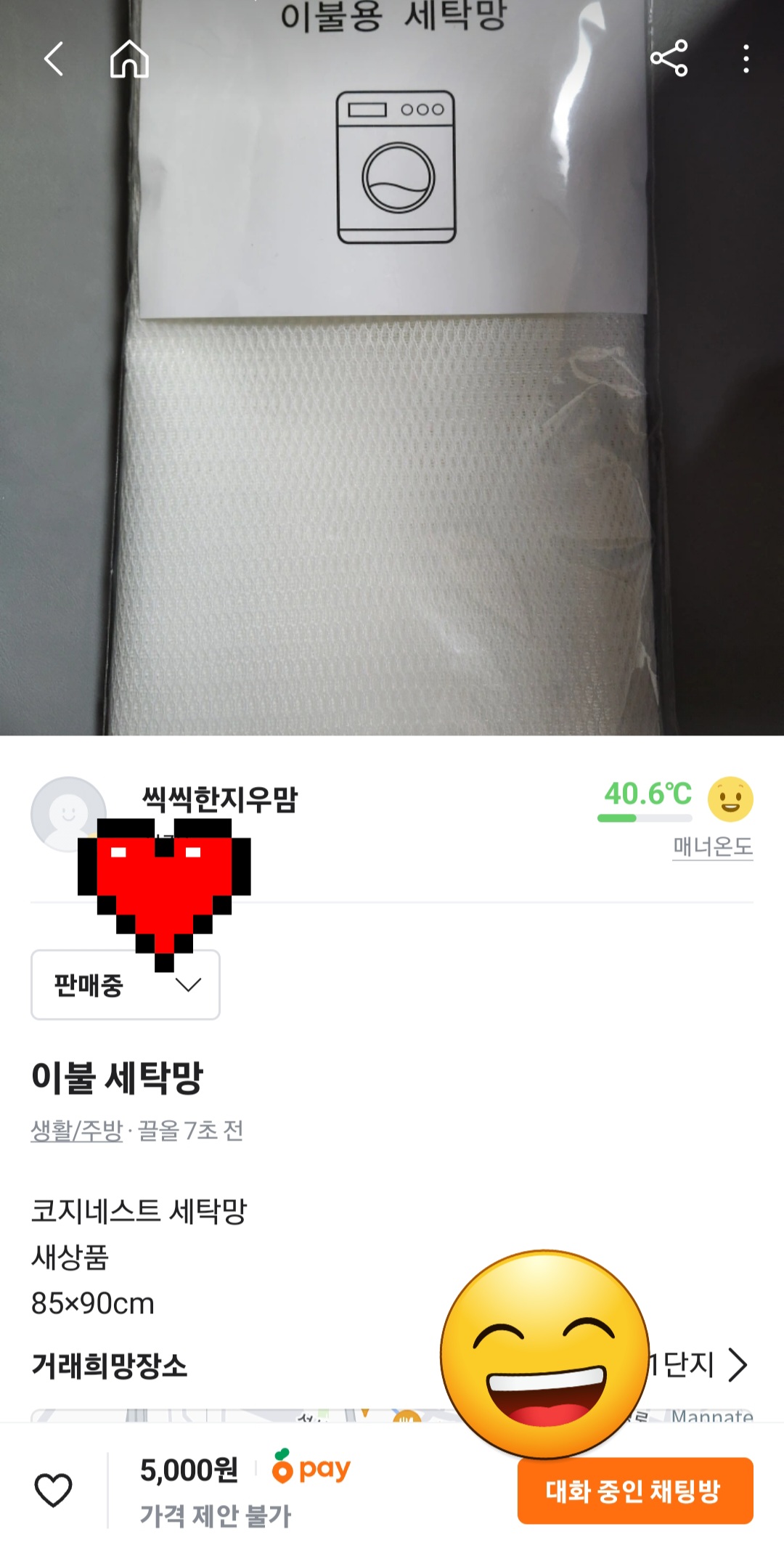
Task: Expand the 판매중 status dropdown
Action: (x=126, y=985)
